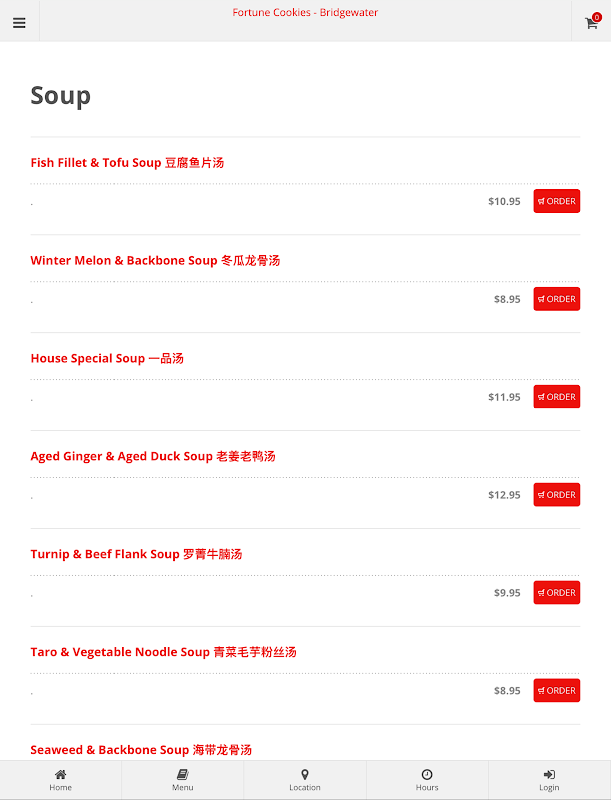This screenshot has width=611, height=800.
Task: Order Winter Melon & Backbone Soup
Action: (556, 299)
